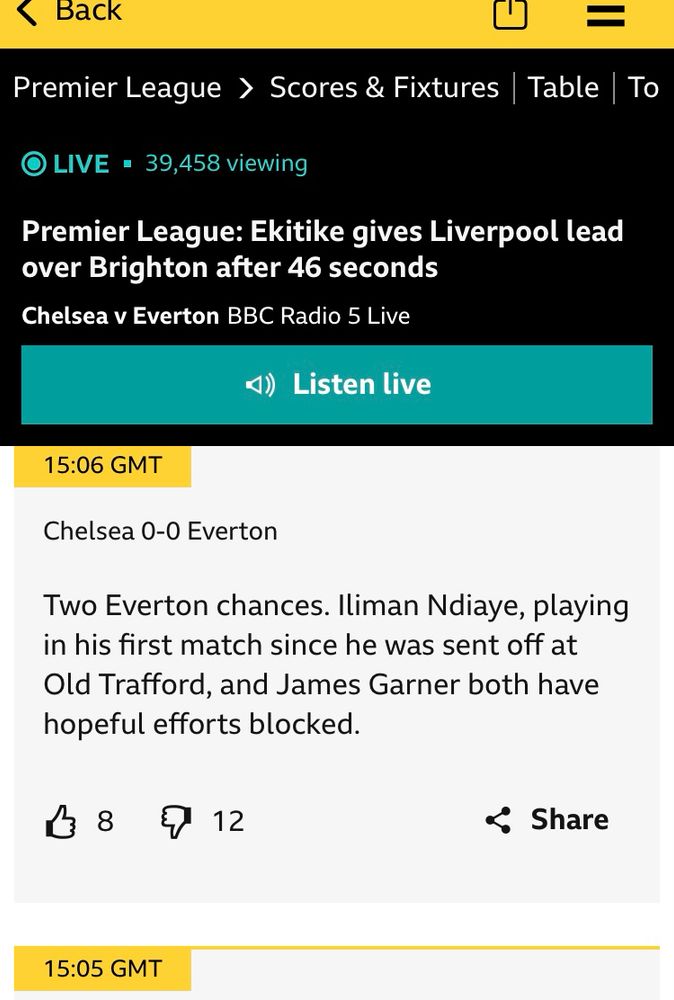Image resolution: width=674 pixels, height=1000 pixels.
Task: Dislike the 15:06 Chelsea v Everton update
Action: (176, 821)
